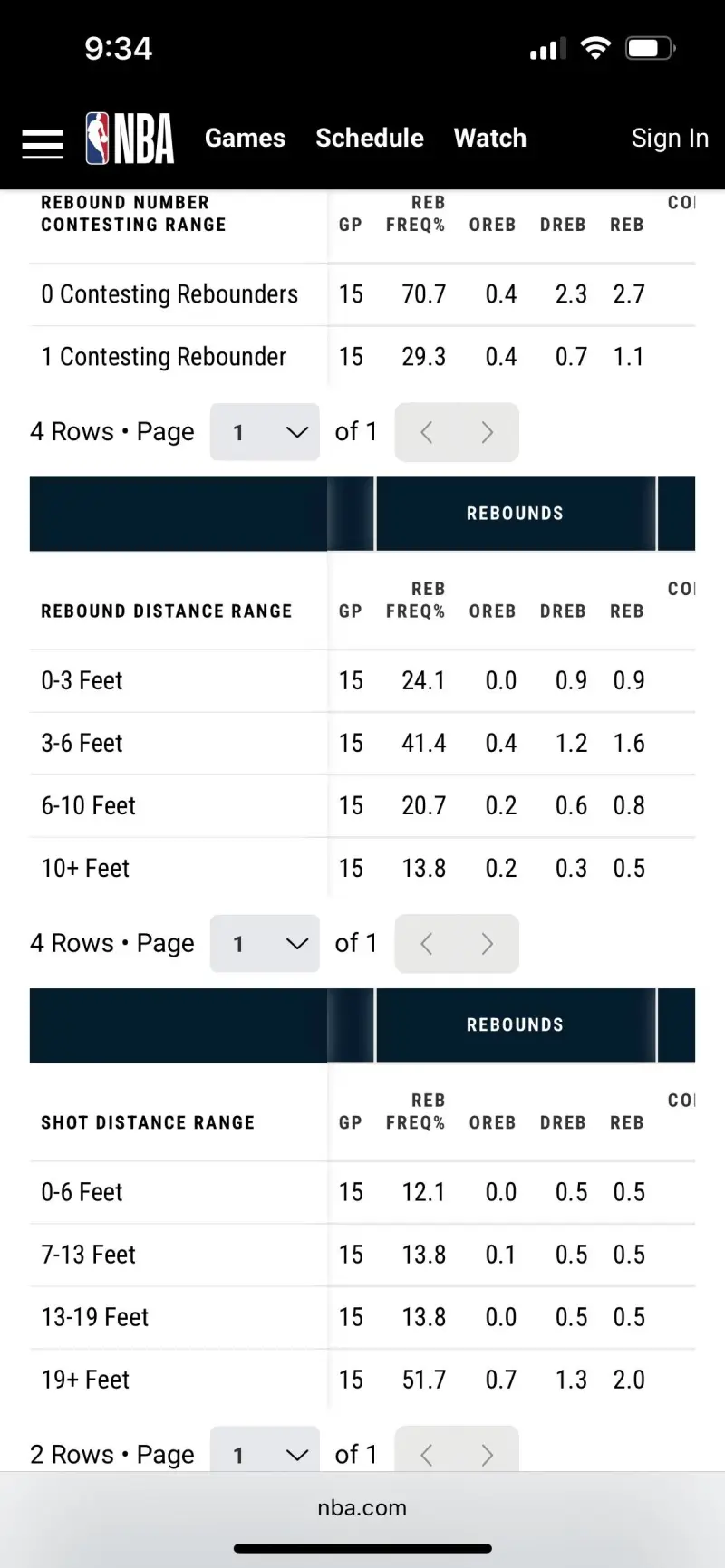Image resolution: width=725 pixels, height=1568 pixels.
Task: Open the Schedule section
Action: coord(370,138)
